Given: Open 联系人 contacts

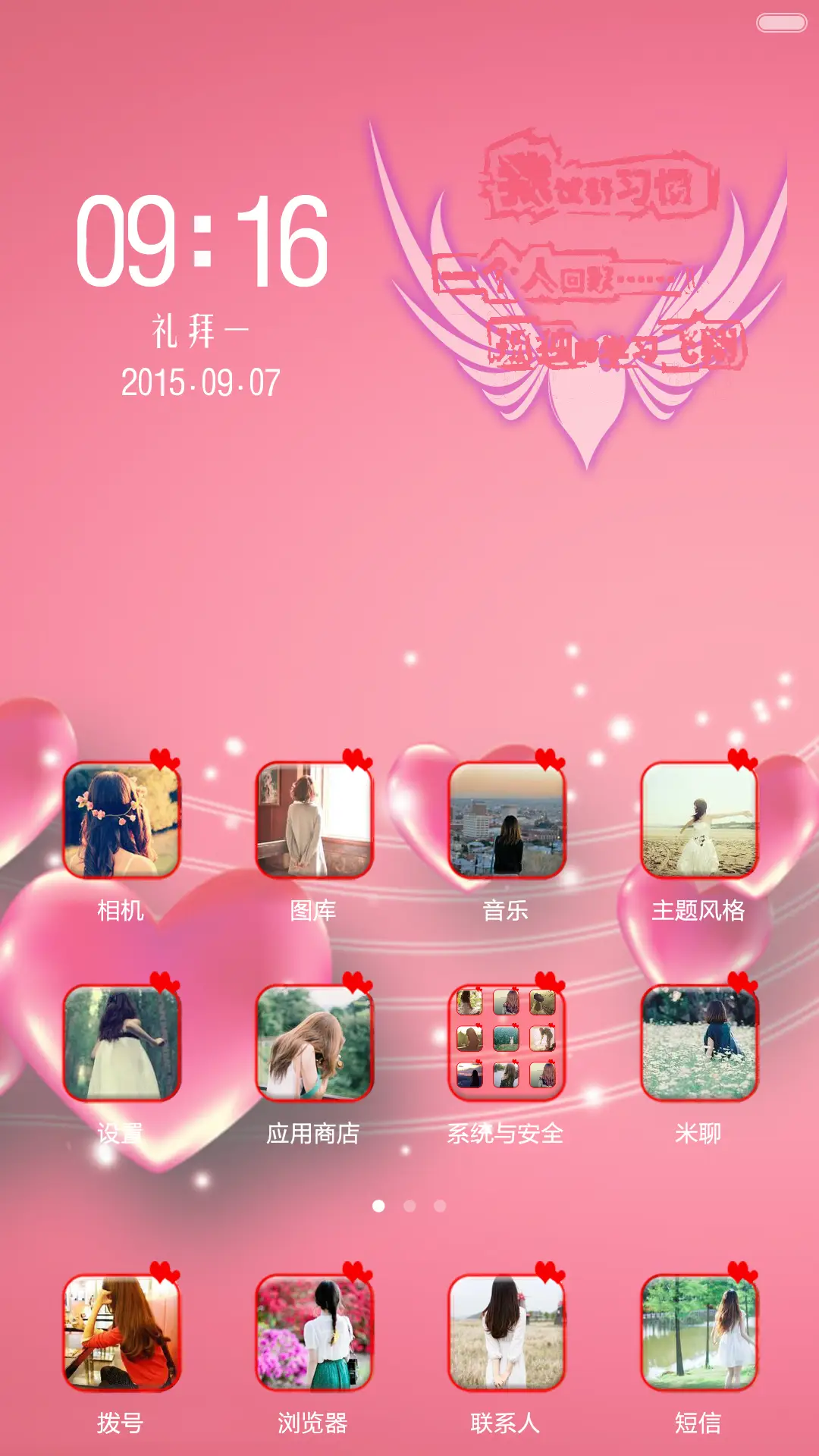Looking at the screenshot, I should [x=507, y=1333].
